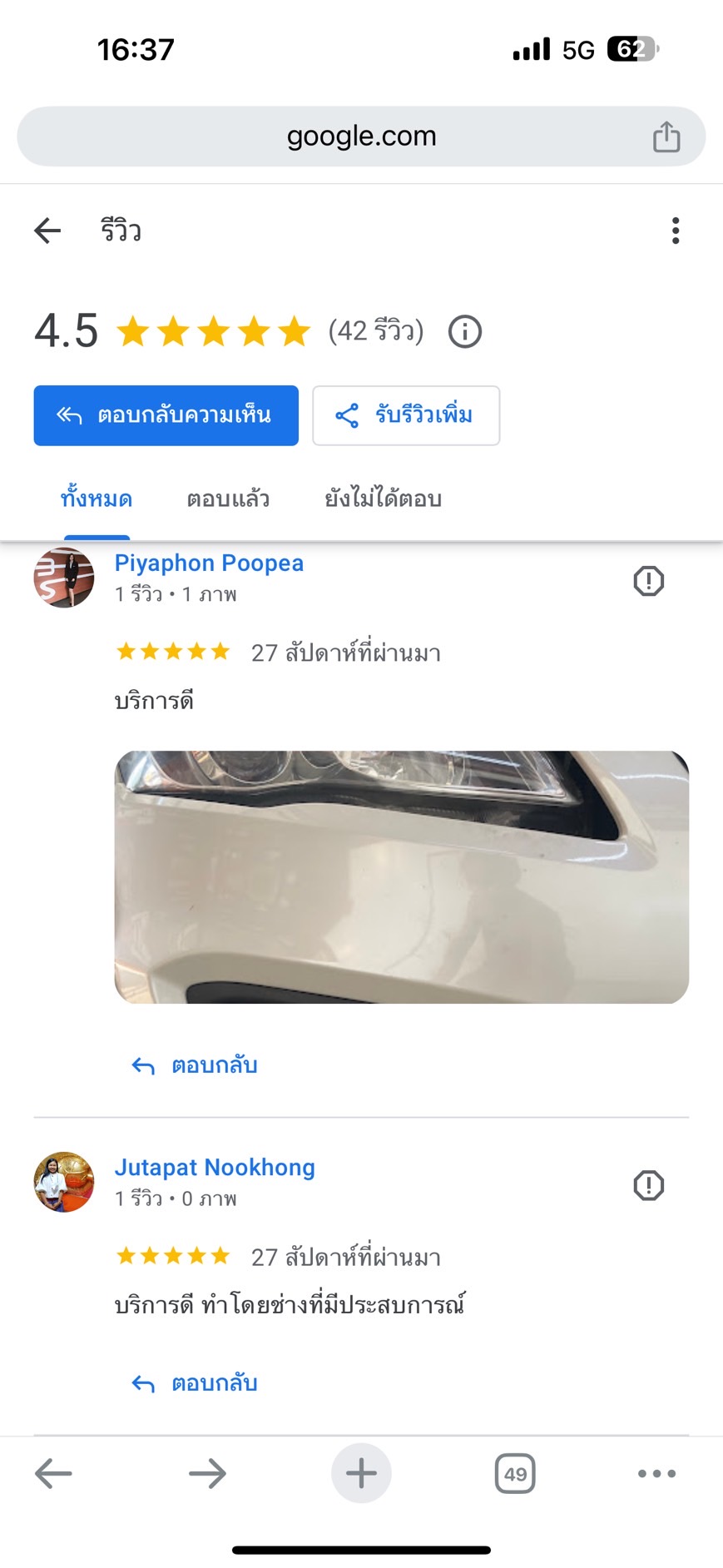Tap the share icon in address bar
Viewport: 723px width, 1568px height.
[666, 136]
